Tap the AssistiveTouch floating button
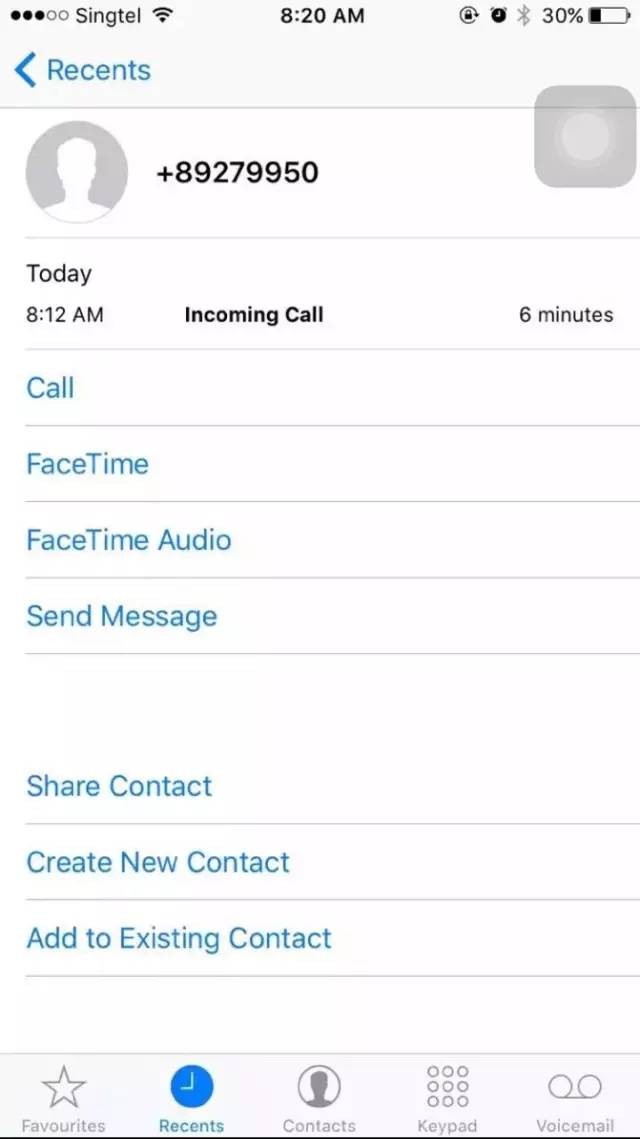640x1139 pixels. tap(585, 137)
